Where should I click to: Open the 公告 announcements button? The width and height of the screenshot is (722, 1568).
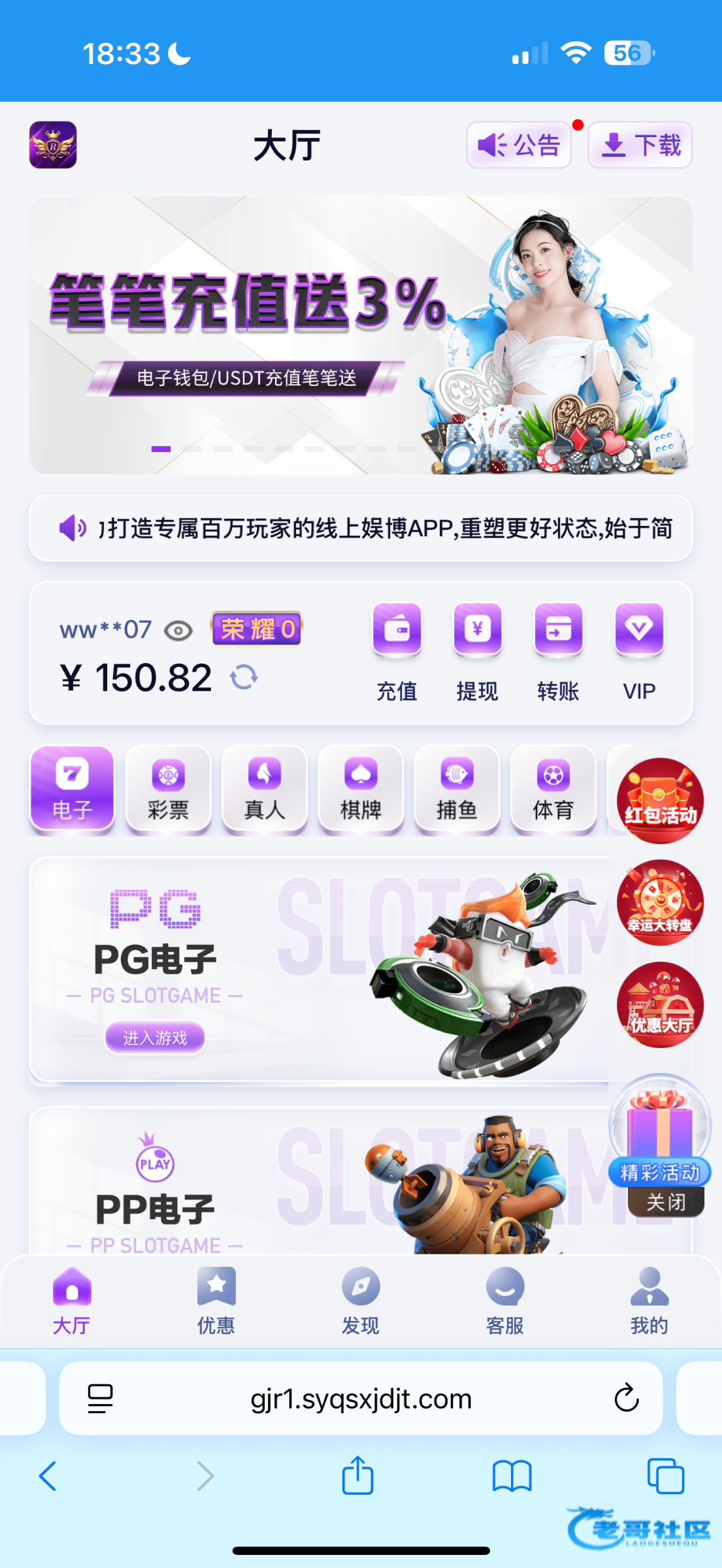(519, 145)
